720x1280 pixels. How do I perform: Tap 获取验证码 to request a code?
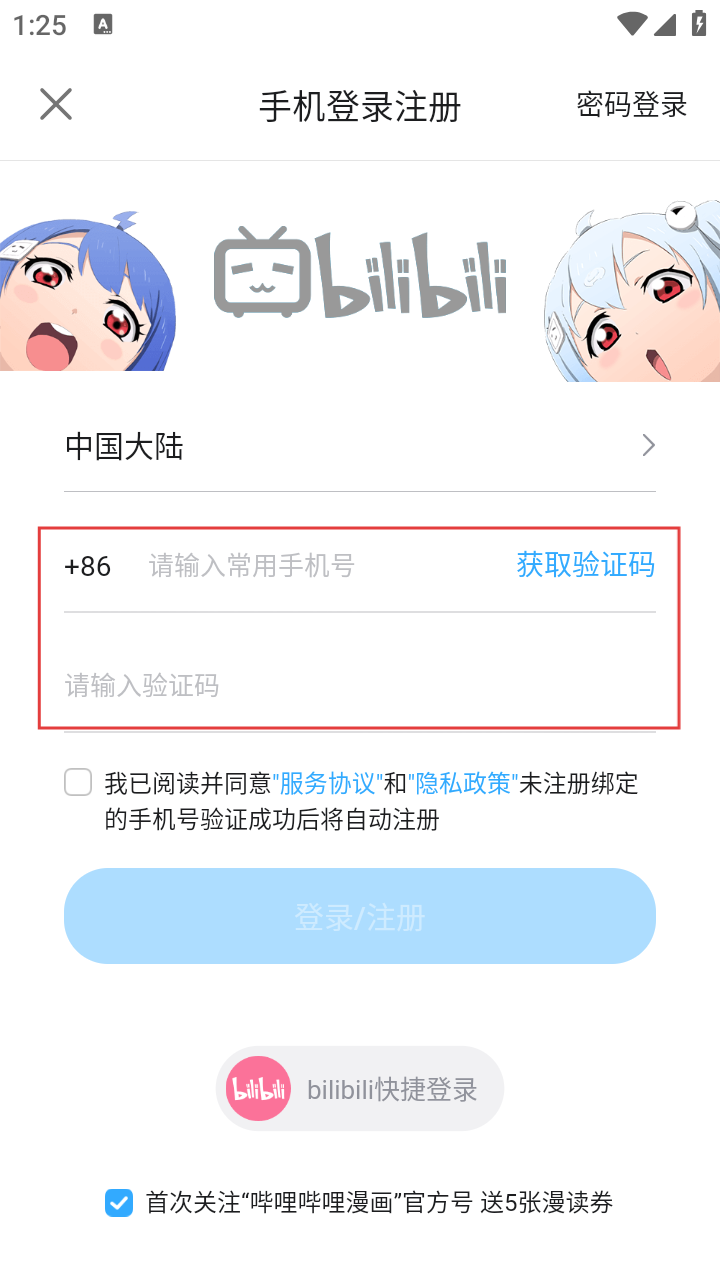[585, 565]
